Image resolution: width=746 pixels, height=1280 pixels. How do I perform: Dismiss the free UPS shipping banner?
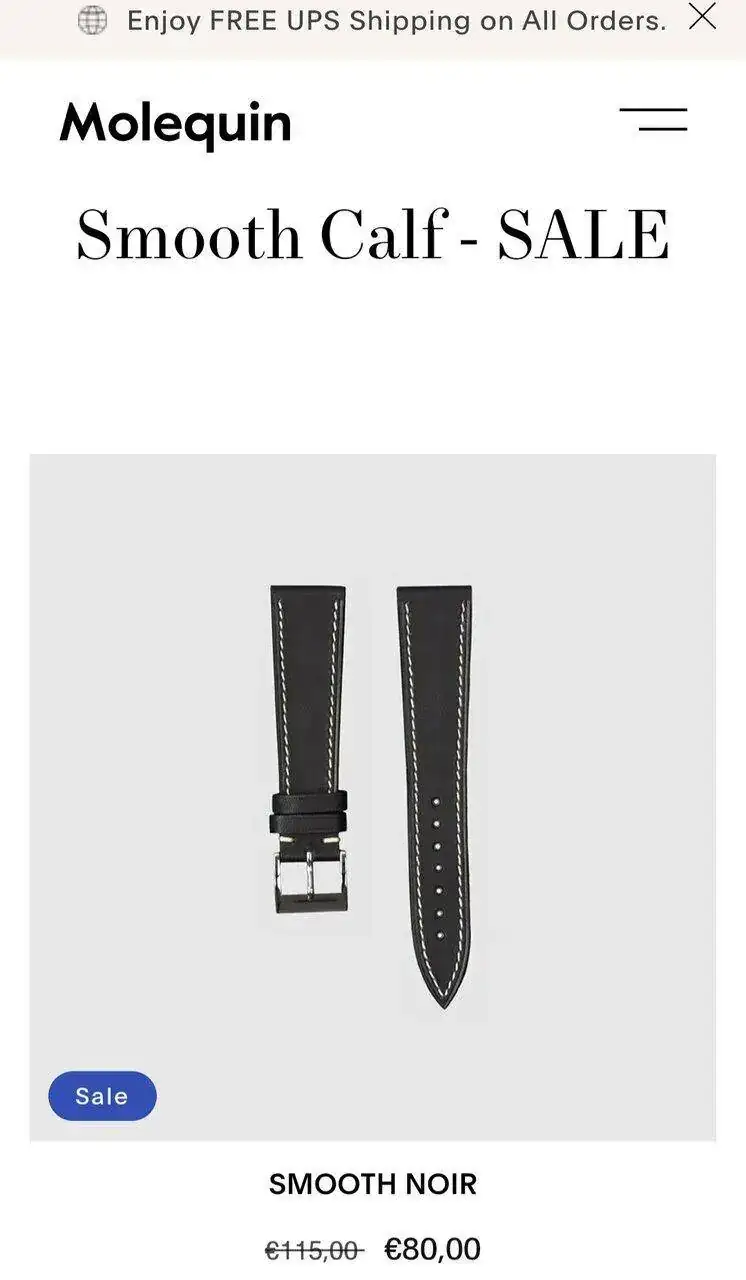click(x=702, y=17)
